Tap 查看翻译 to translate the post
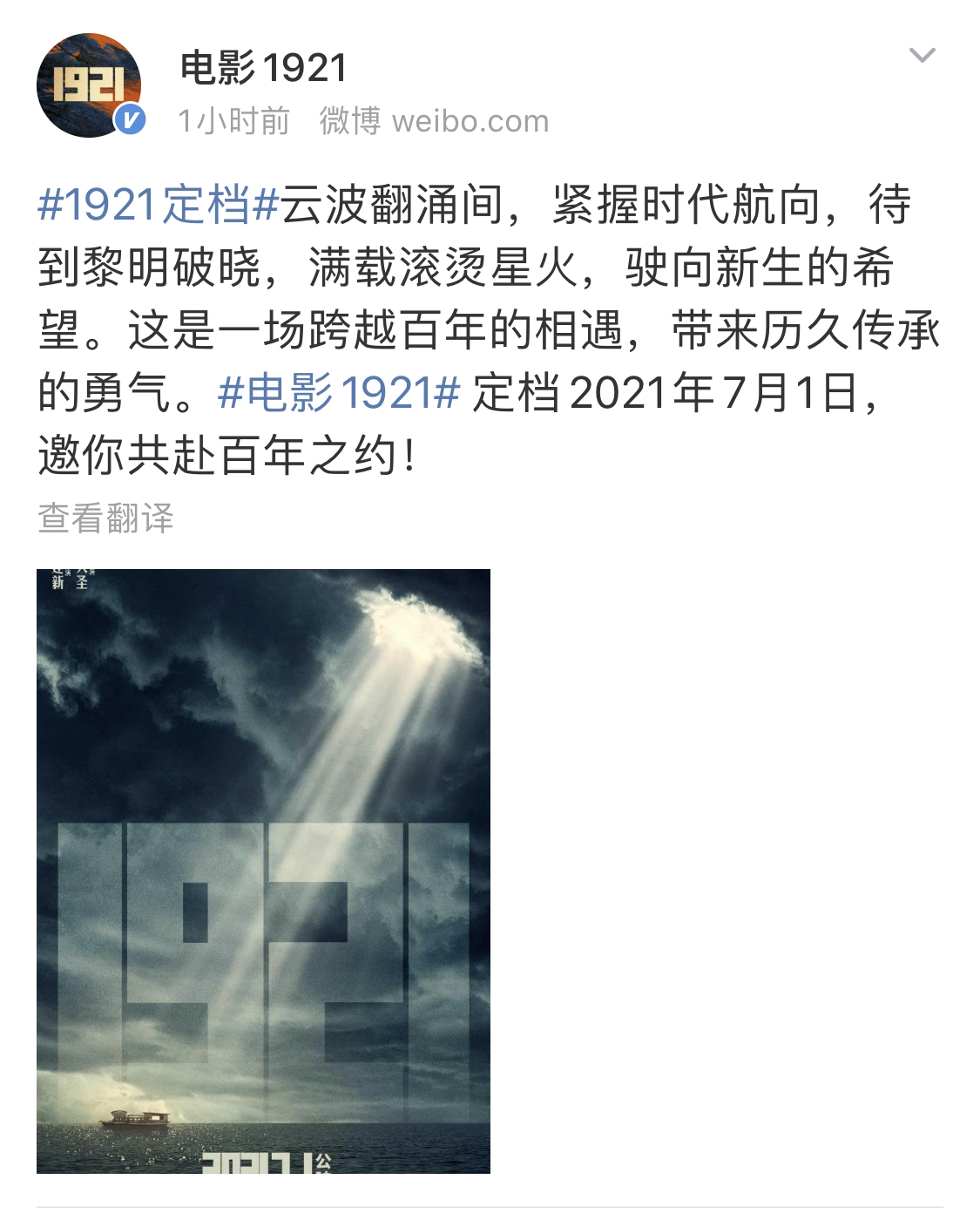980x1227 pixels. pyautogui.click(x=106, y=518)
